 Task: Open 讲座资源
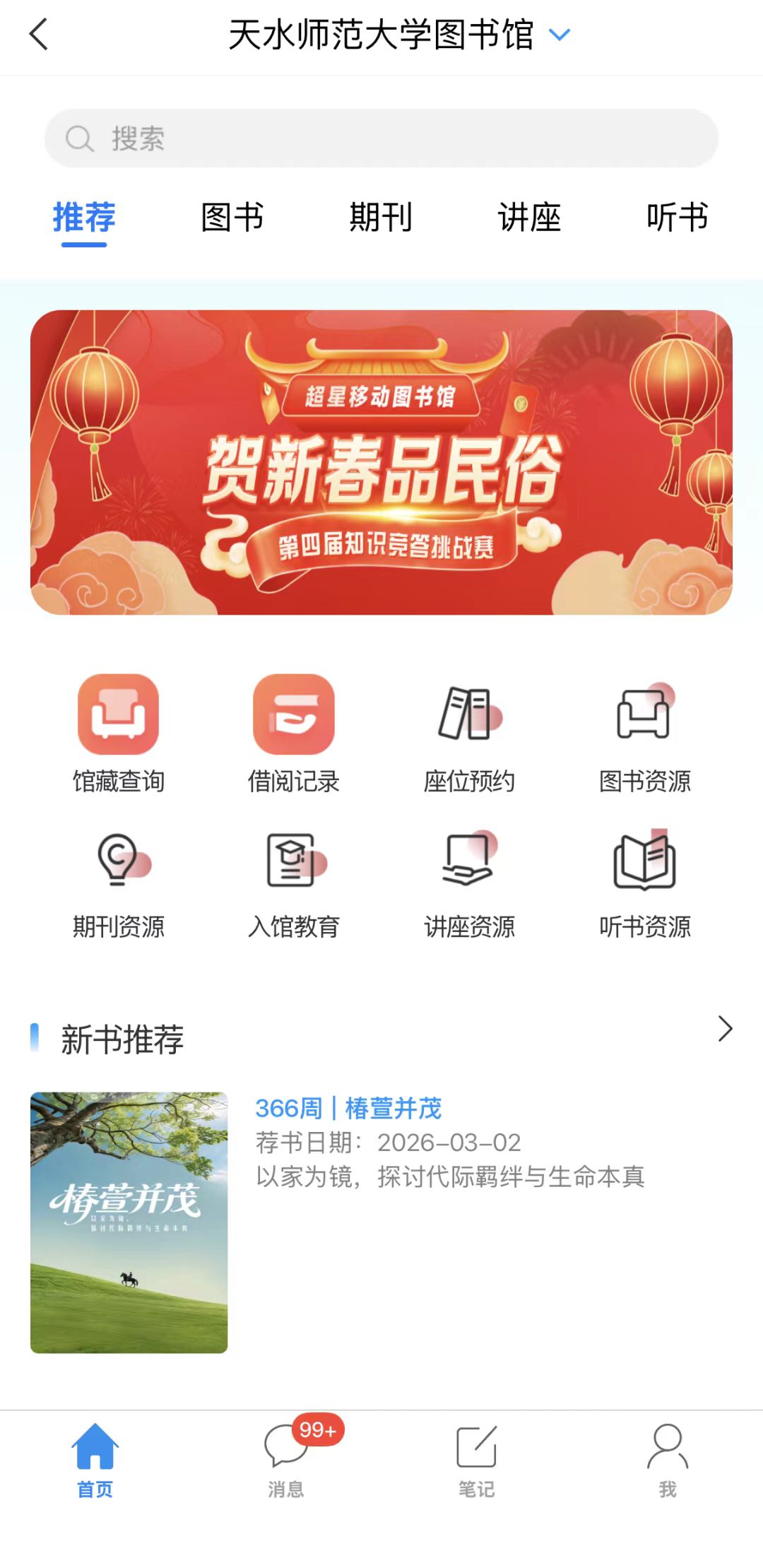469,880
